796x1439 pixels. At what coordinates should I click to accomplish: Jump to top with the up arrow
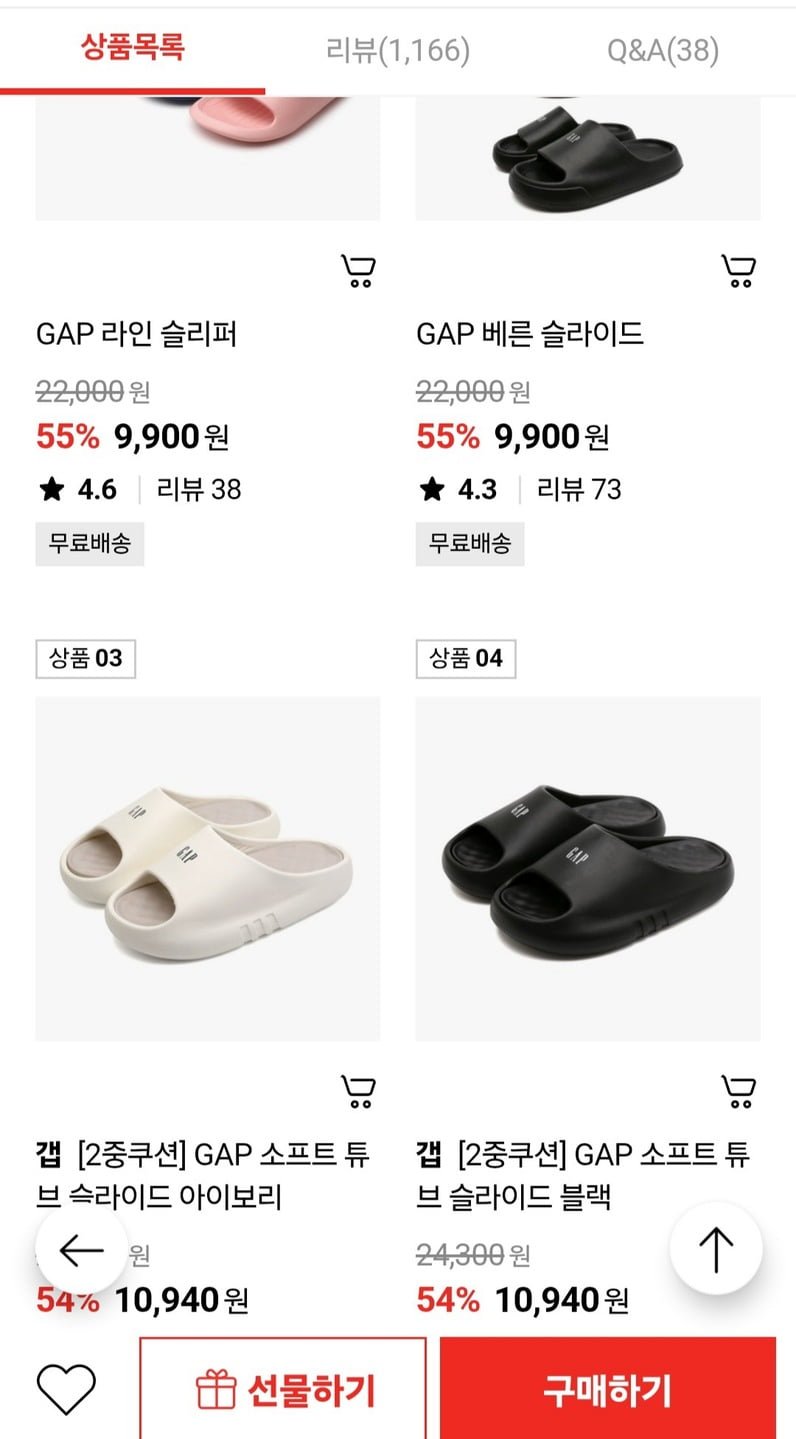coord(716,1249)
